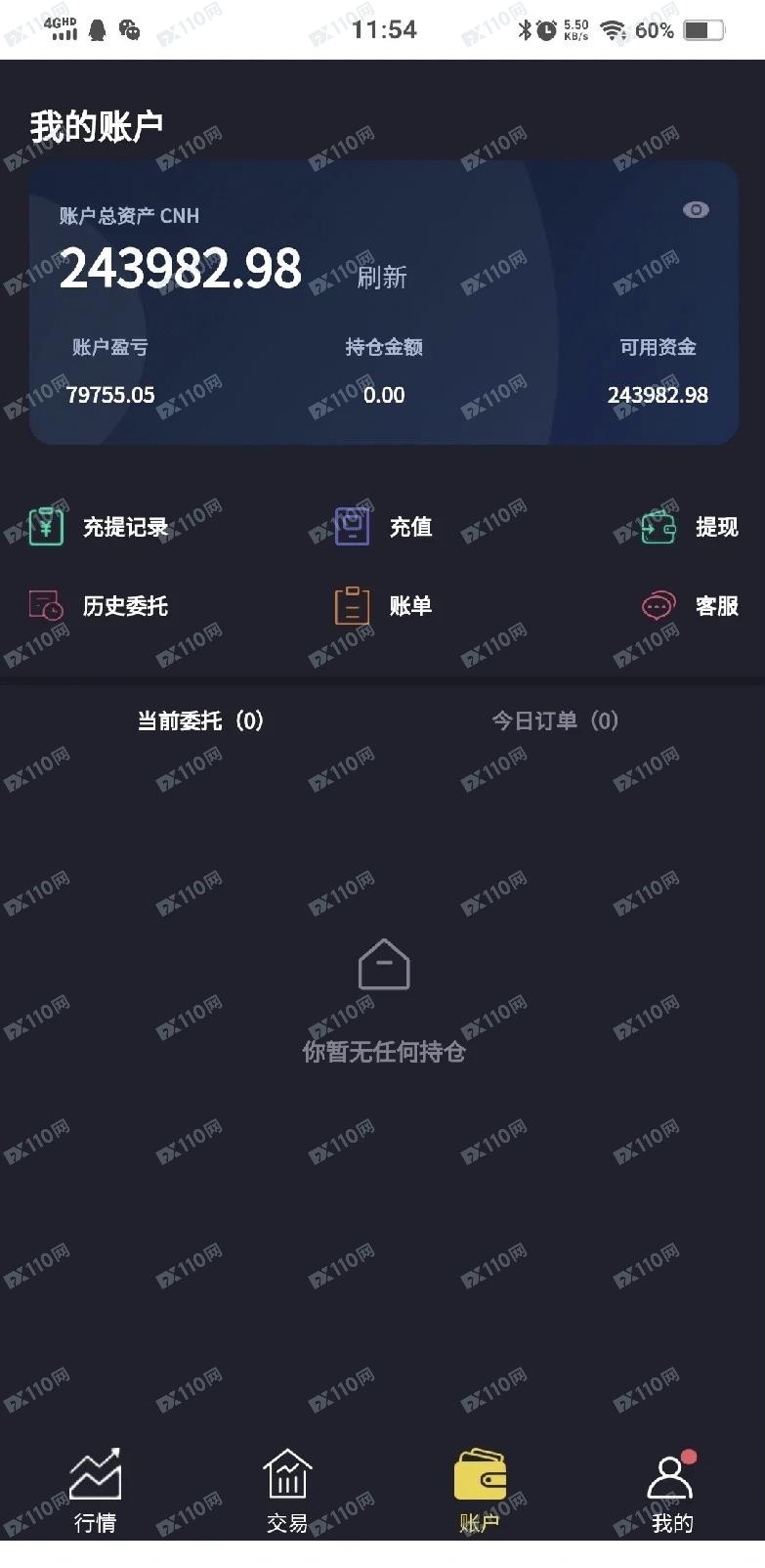Switch to the 今日订单 (0) tab
The height and width of the screenshot is (1568, 765).
pyautogui.click(x=555, y=721)
